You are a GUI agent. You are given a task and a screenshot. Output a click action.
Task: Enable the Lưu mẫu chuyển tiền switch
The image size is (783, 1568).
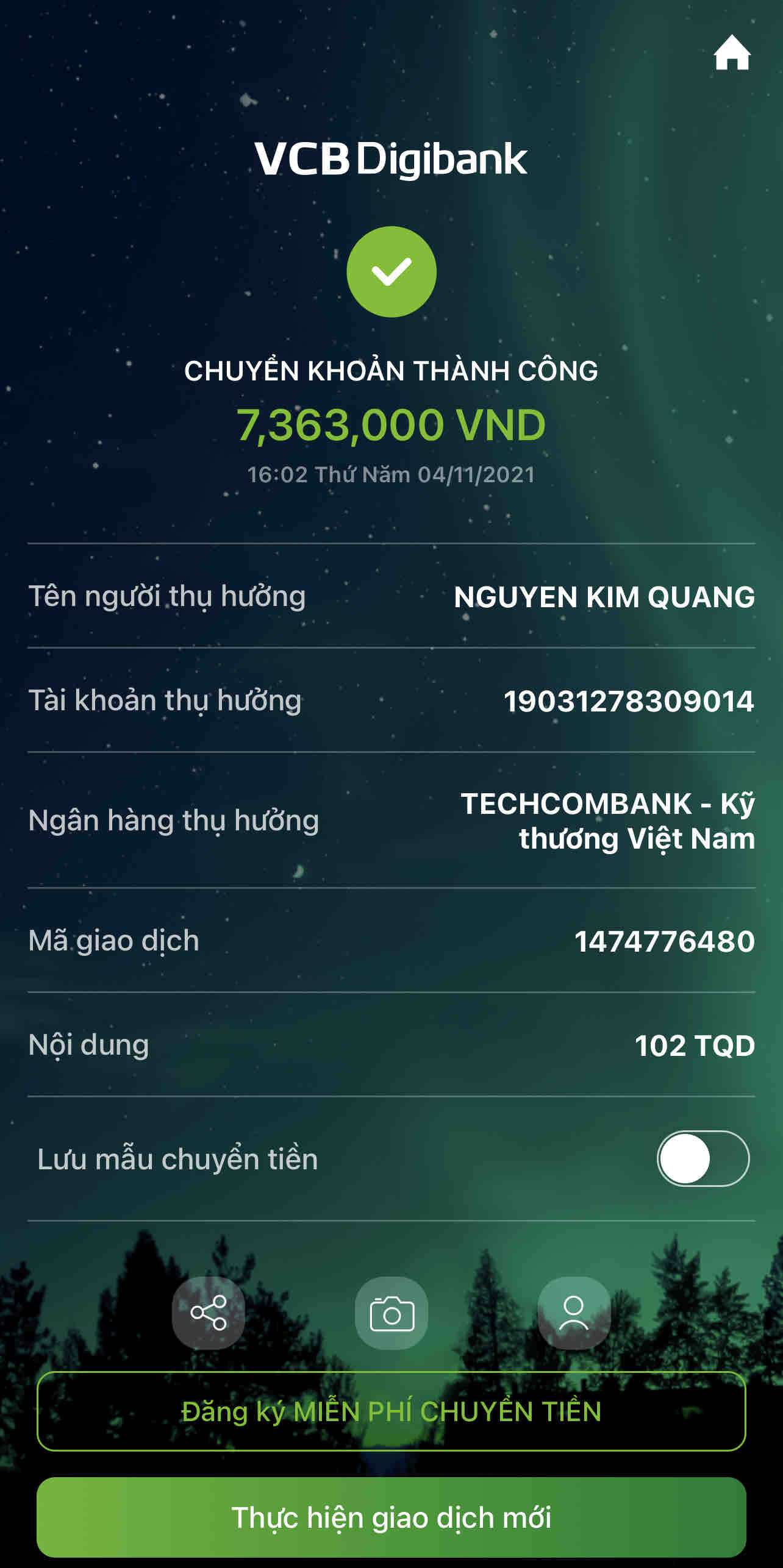tap(703, 1158)
